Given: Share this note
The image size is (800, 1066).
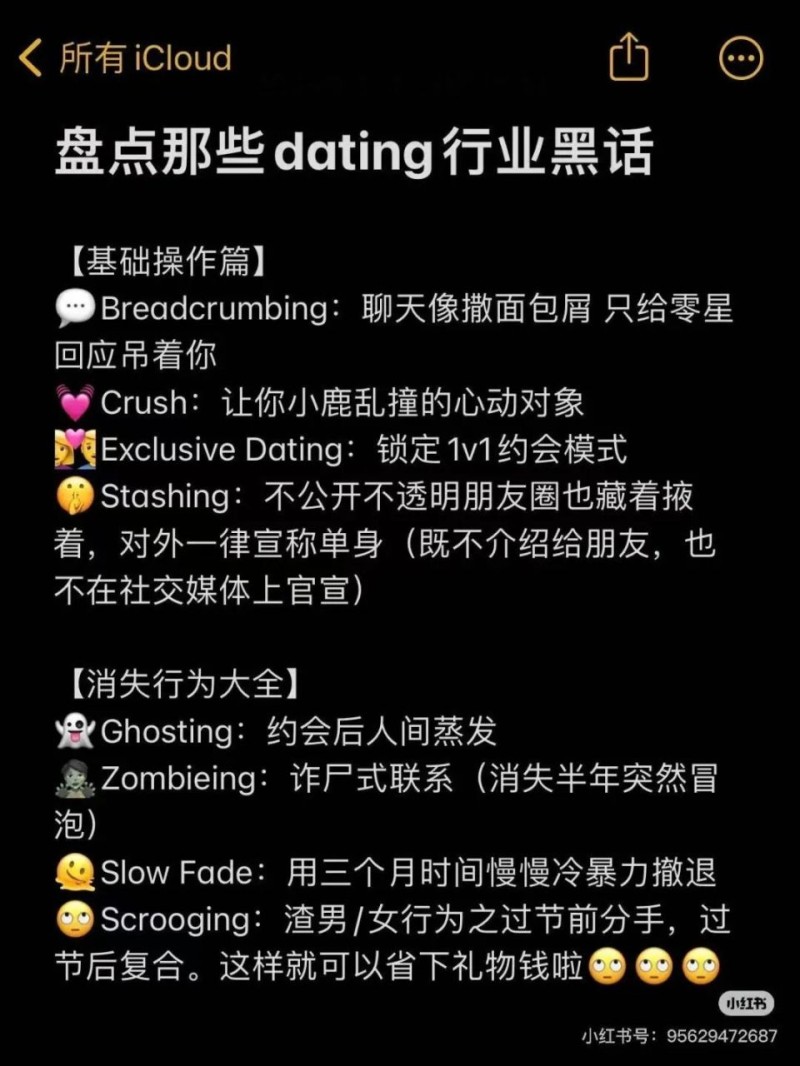Looking at the screenshot, I should point(629,58).
